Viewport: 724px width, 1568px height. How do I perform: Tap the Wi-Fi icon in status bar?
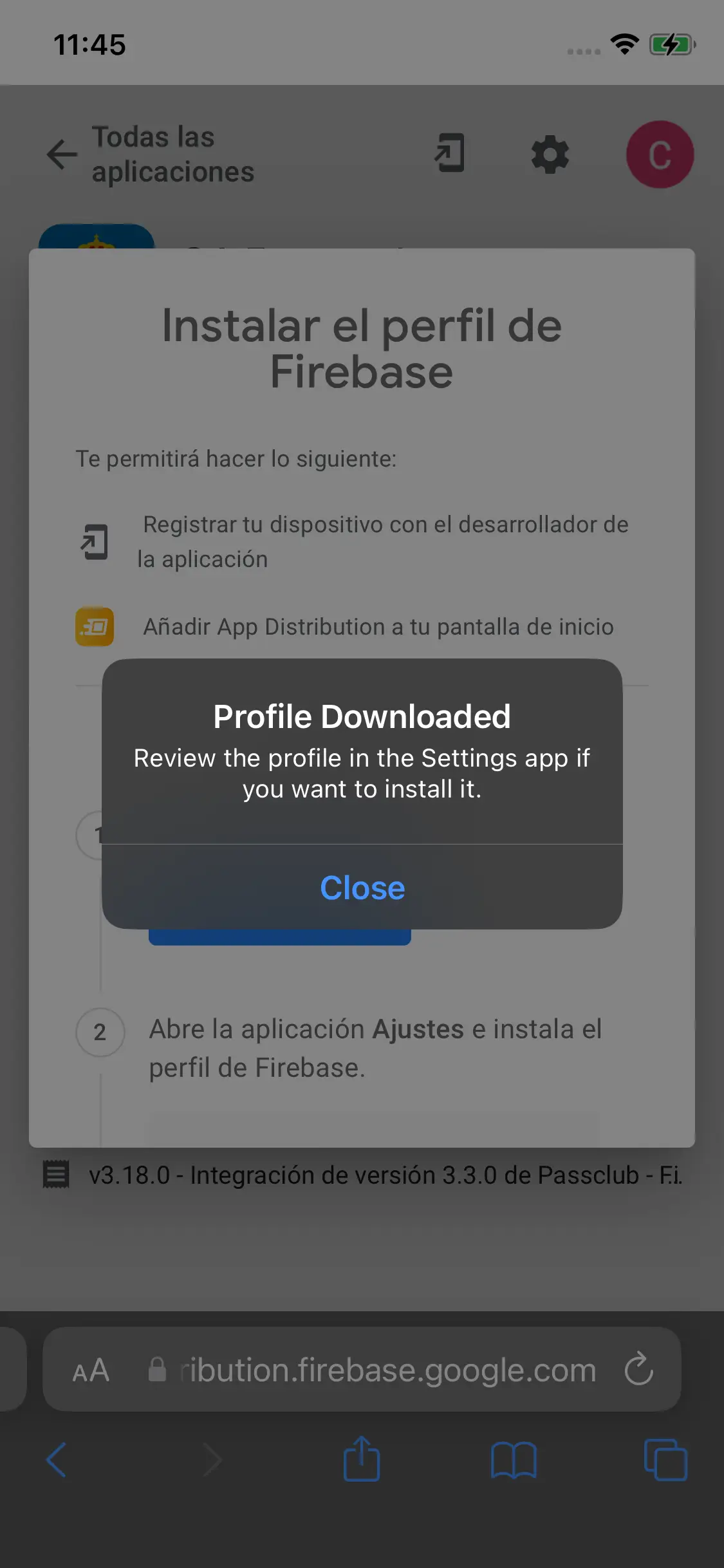[x=622, y=44]
